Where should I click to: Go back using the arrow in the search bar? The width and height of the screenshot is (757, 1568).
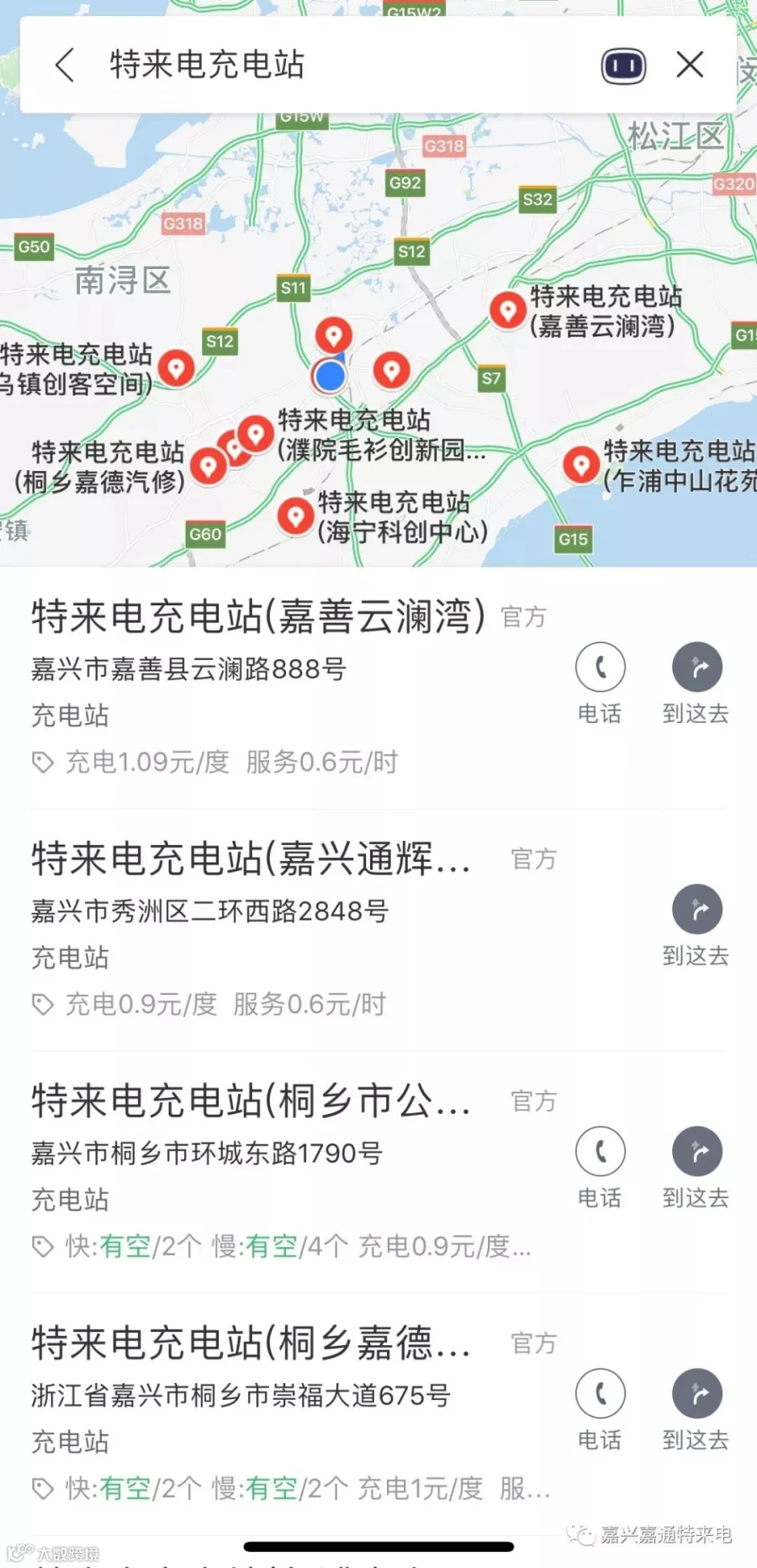point(65,65)
